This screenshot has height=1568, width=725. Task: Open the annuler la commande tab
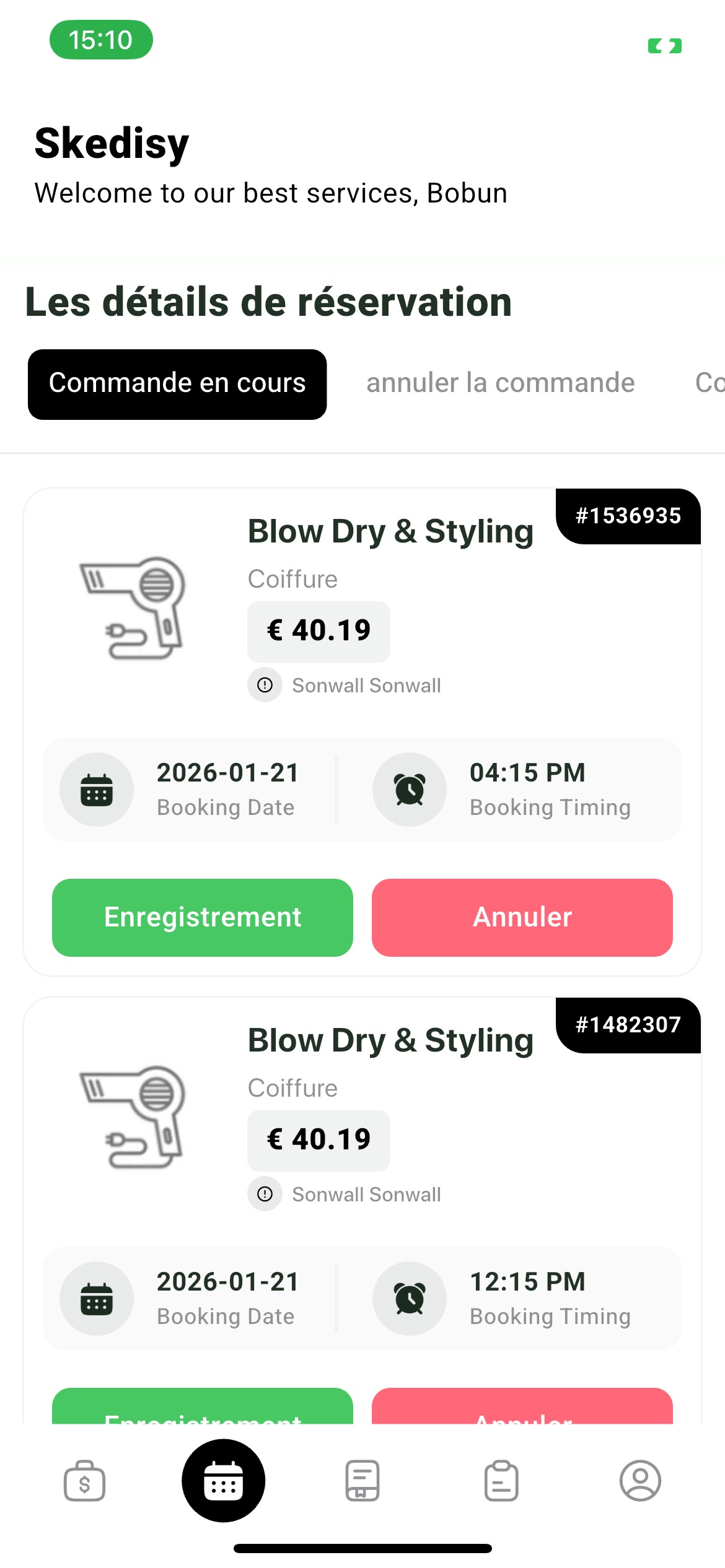pyautogui.click(x=500, y=383)
